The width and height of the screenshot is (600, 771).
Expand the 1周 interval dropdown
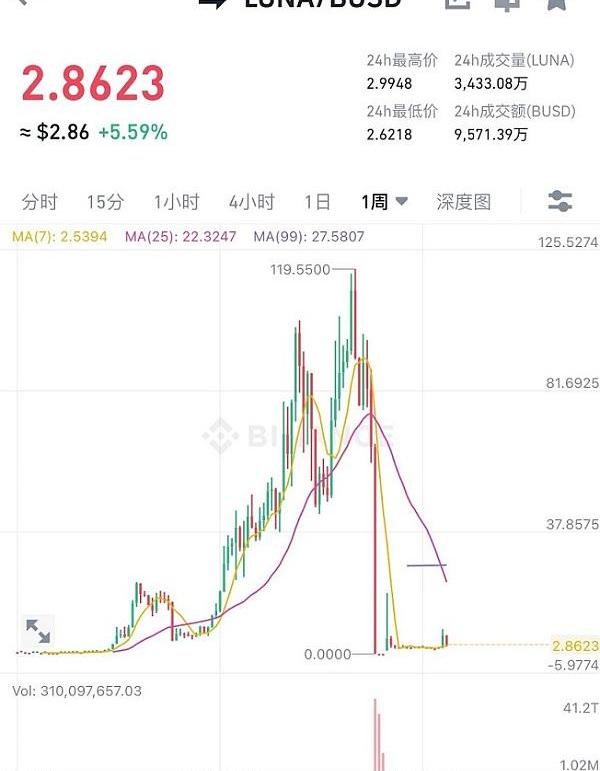click(x=384, y=202)
